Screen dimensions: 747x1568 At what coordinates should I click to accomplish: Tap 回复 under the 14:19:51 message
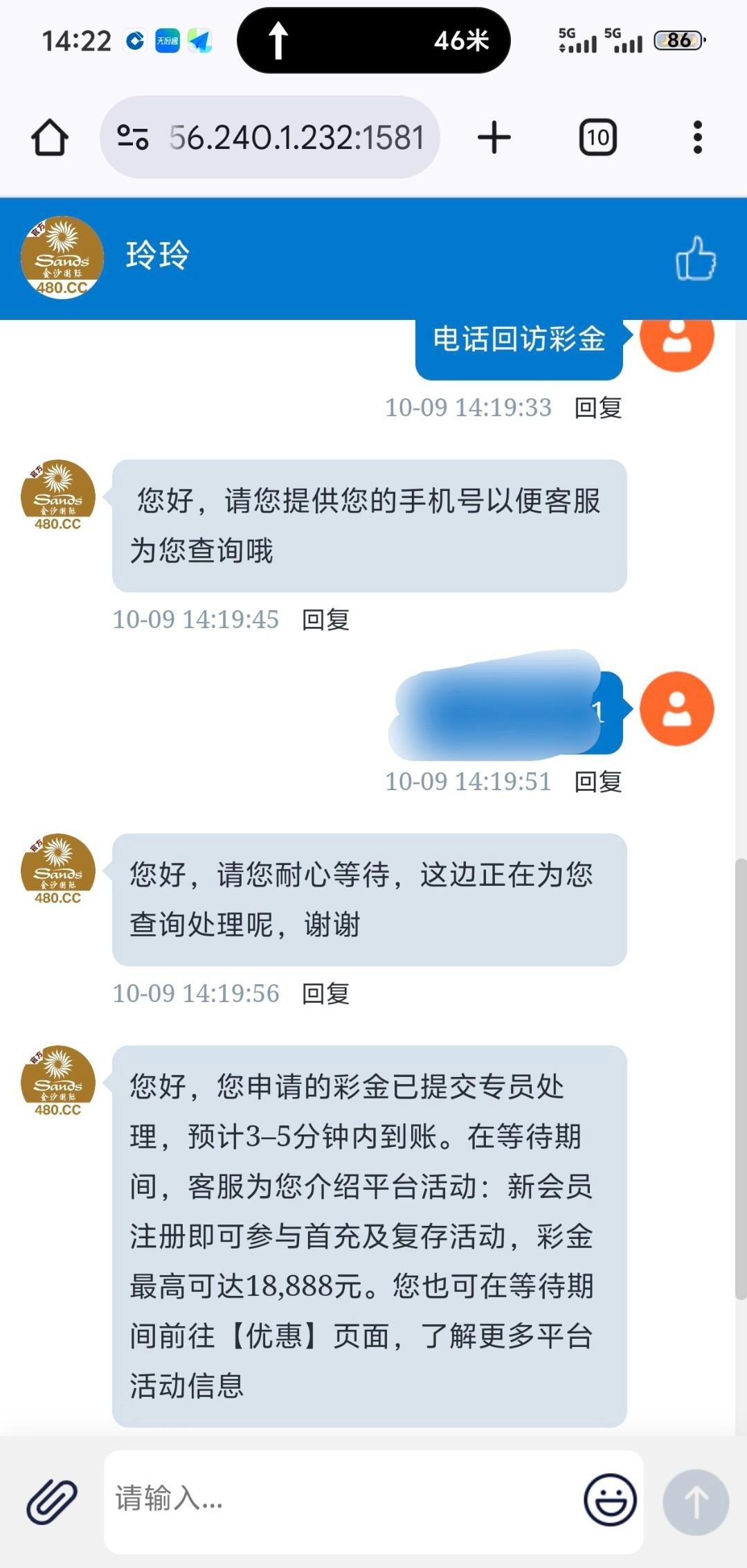[598, 782]
